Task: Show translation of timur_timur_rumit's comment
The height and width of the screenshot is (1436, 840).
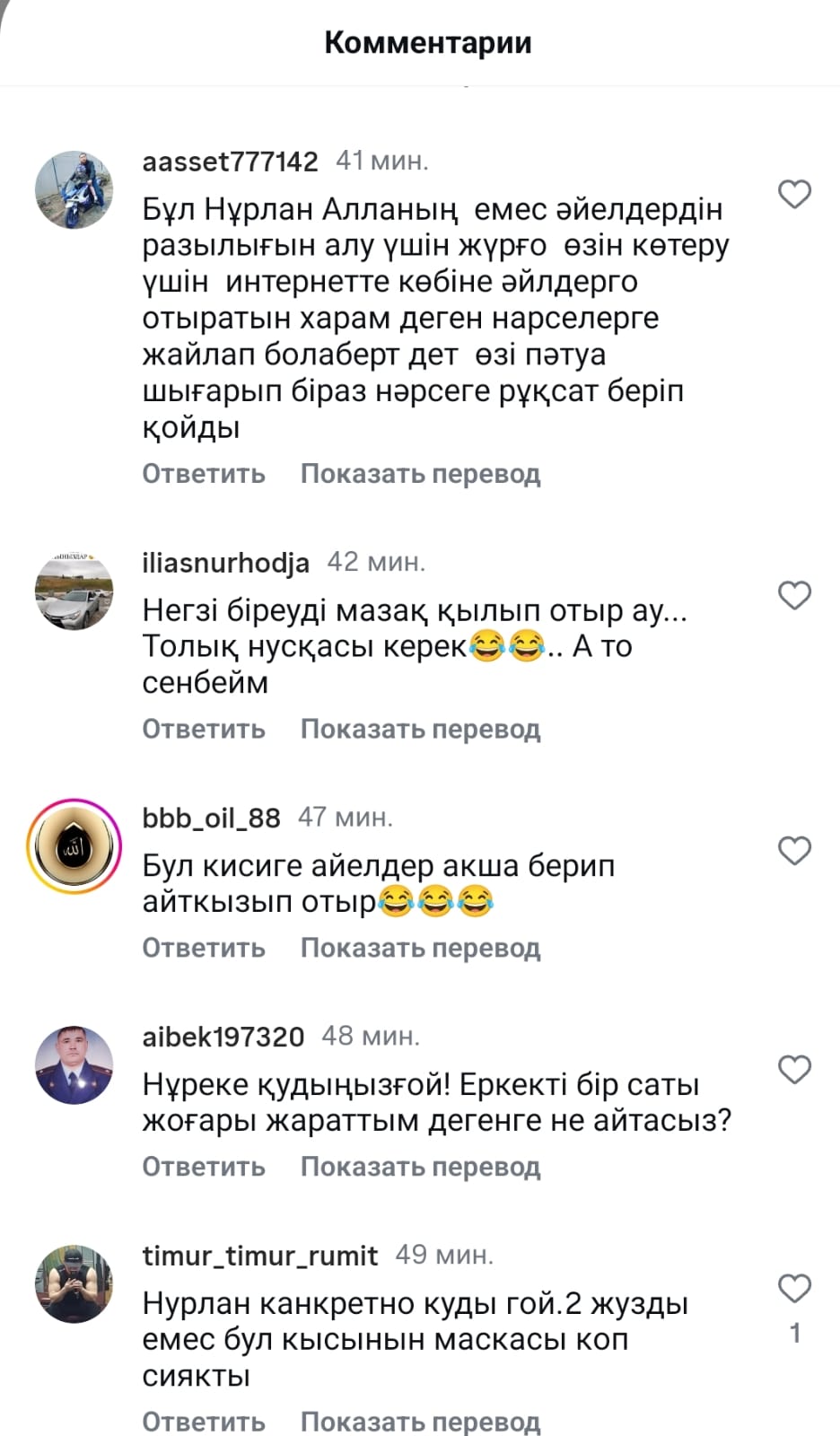Action: coord(420,1422)
